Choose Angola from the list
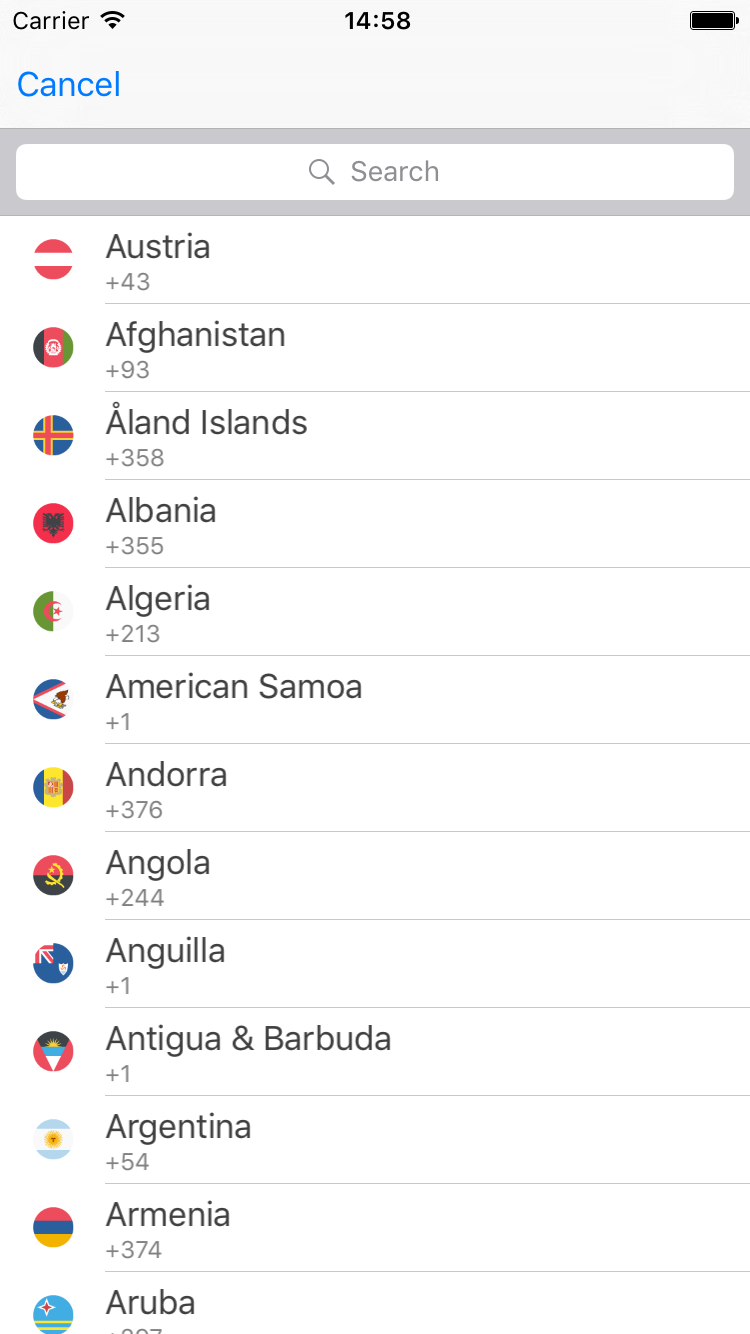Viewport: 750px width, 1334px height. (375, 876)
